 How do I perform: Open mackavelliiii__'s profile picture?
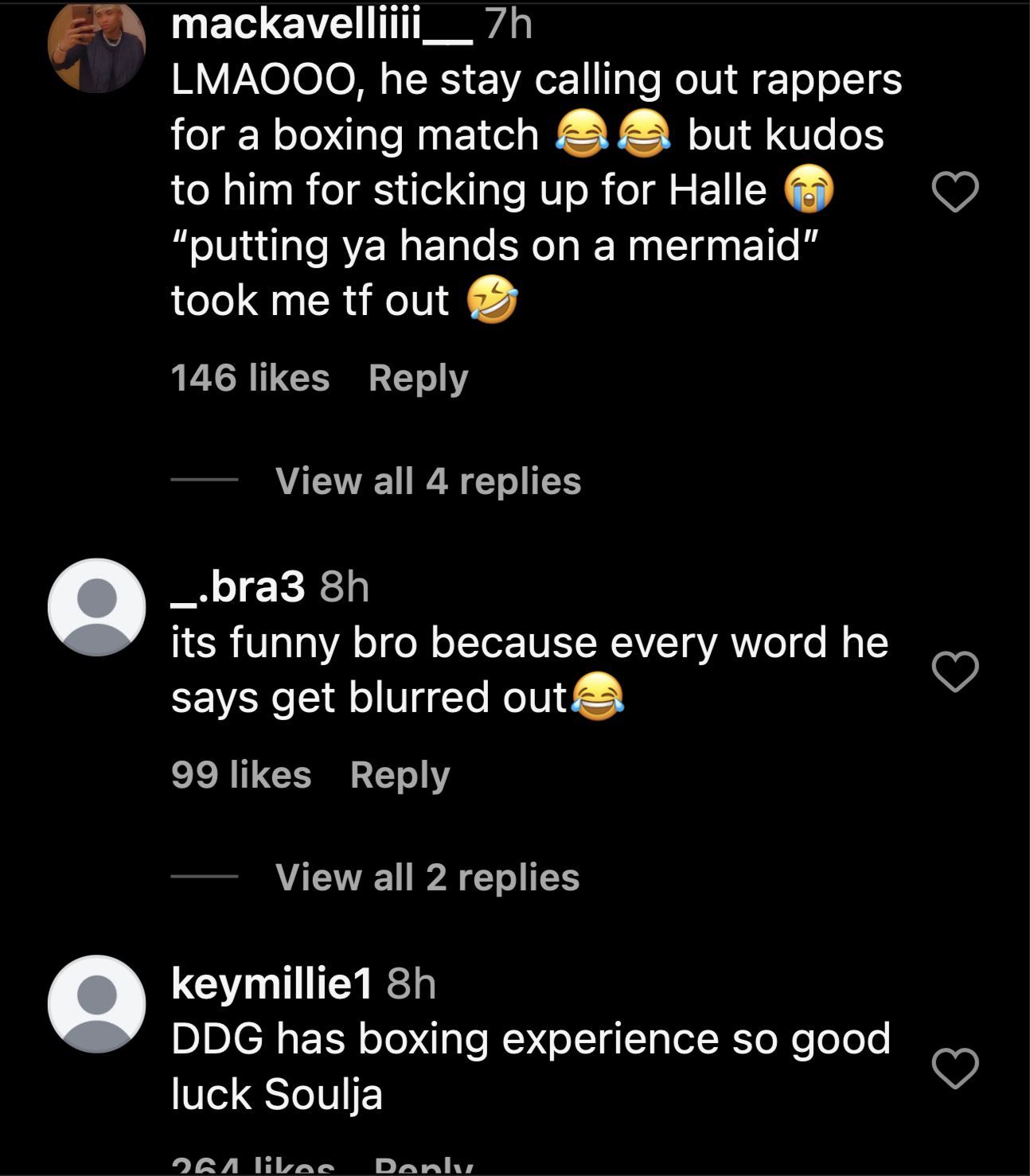(x=97, y=46)
